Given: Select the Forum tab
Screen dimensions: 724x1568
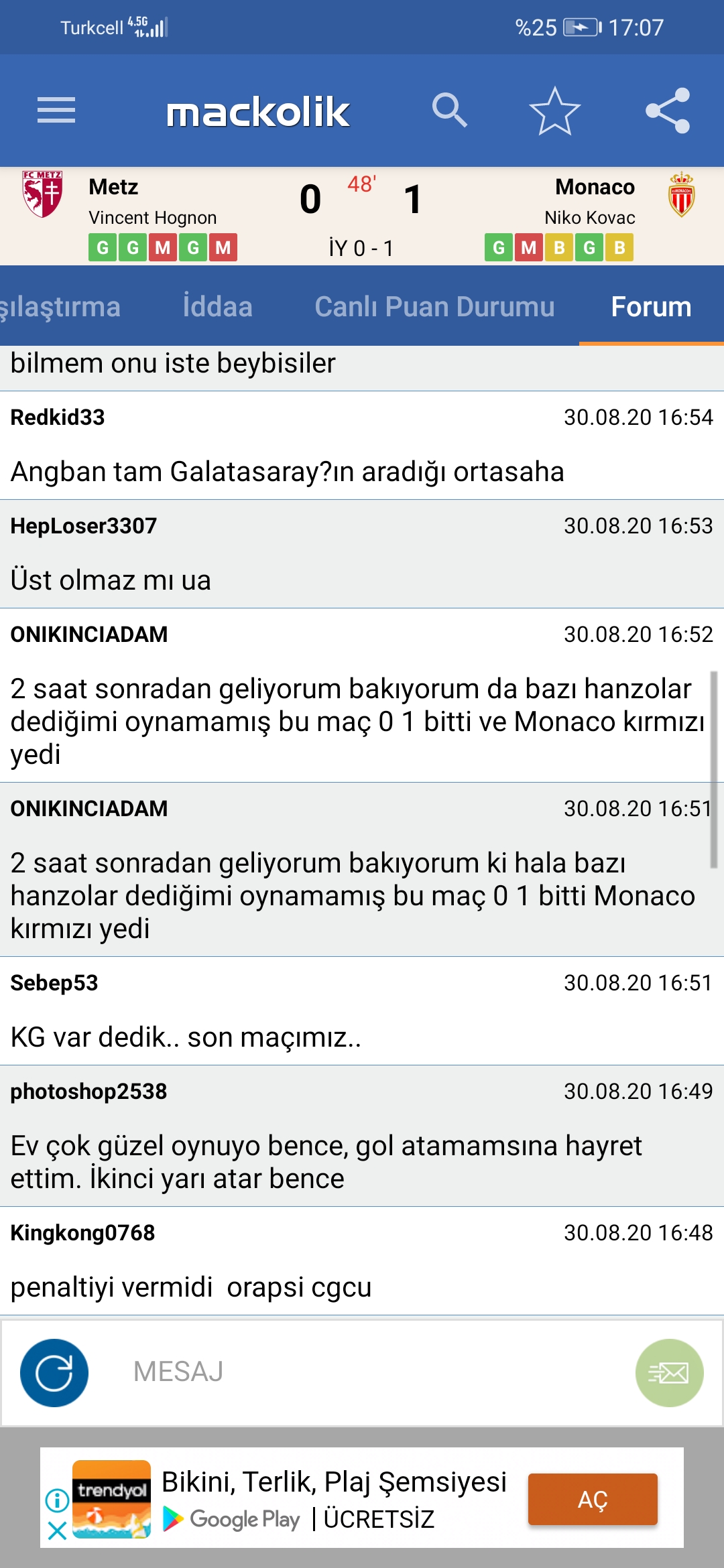Looking at the screenshot, I should [x=651, y=307].
